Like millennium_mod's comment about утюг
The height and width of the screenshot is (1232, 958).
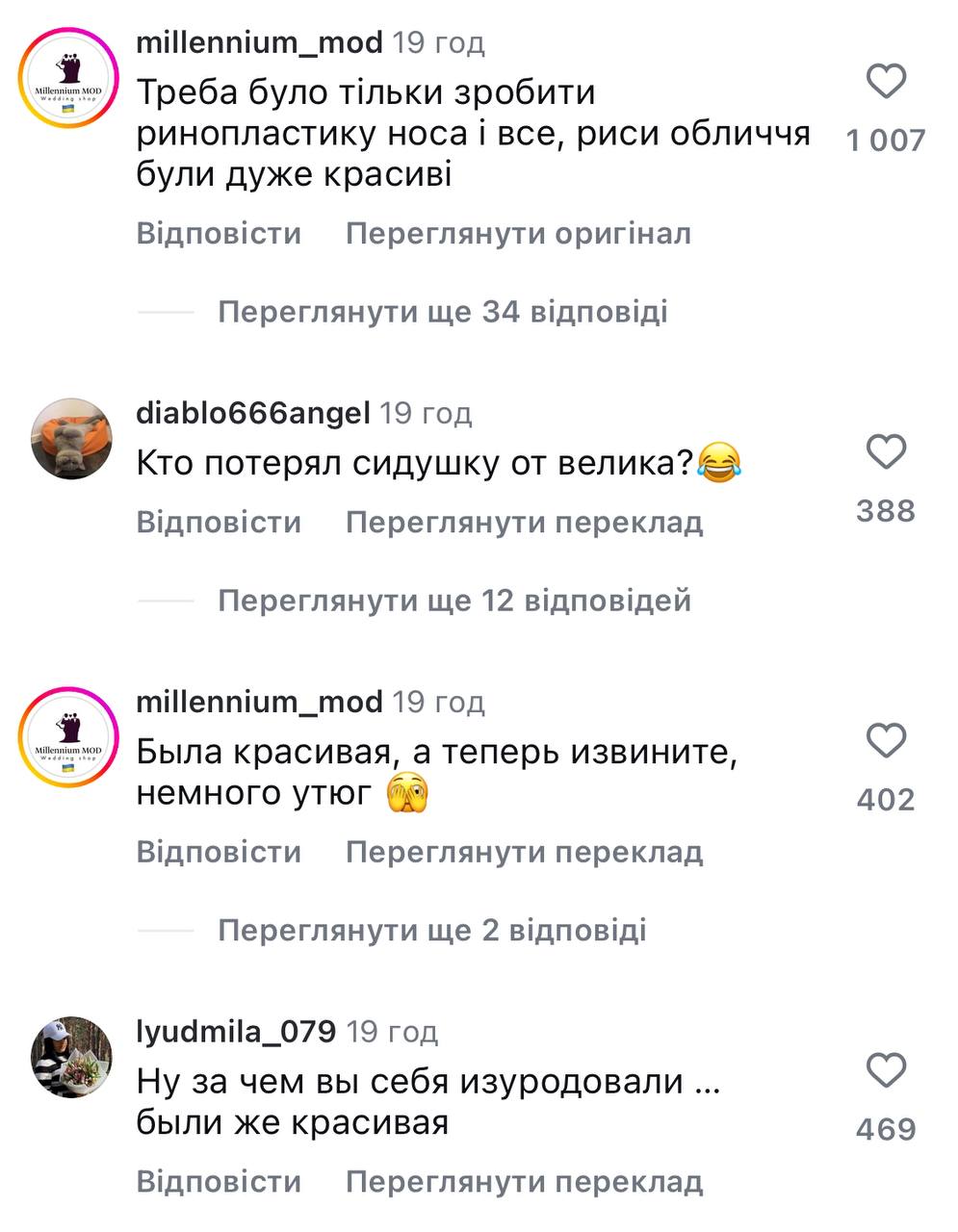[886, 741]
